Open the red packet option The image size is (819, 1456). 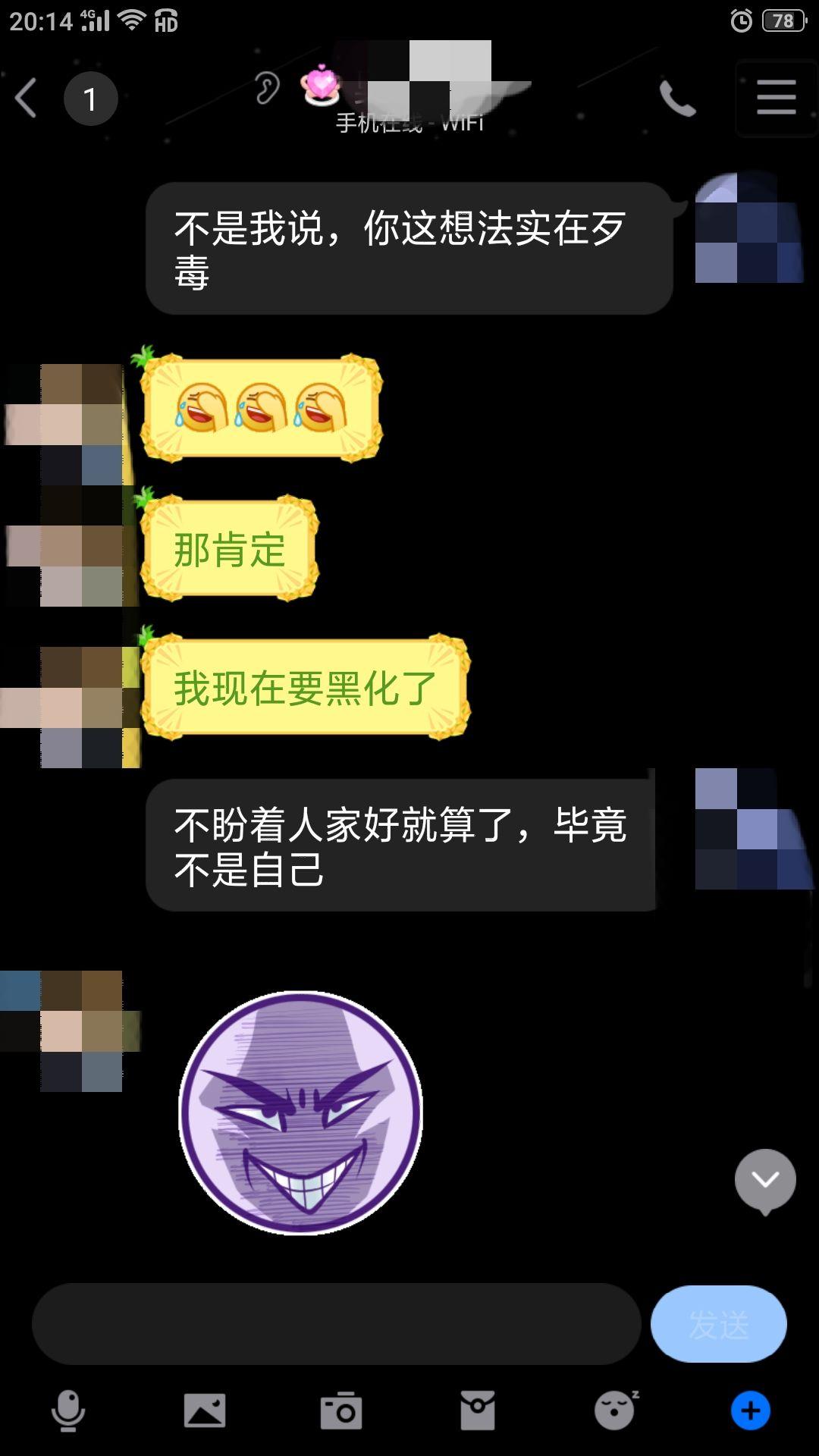click(x=478, y=1410)
